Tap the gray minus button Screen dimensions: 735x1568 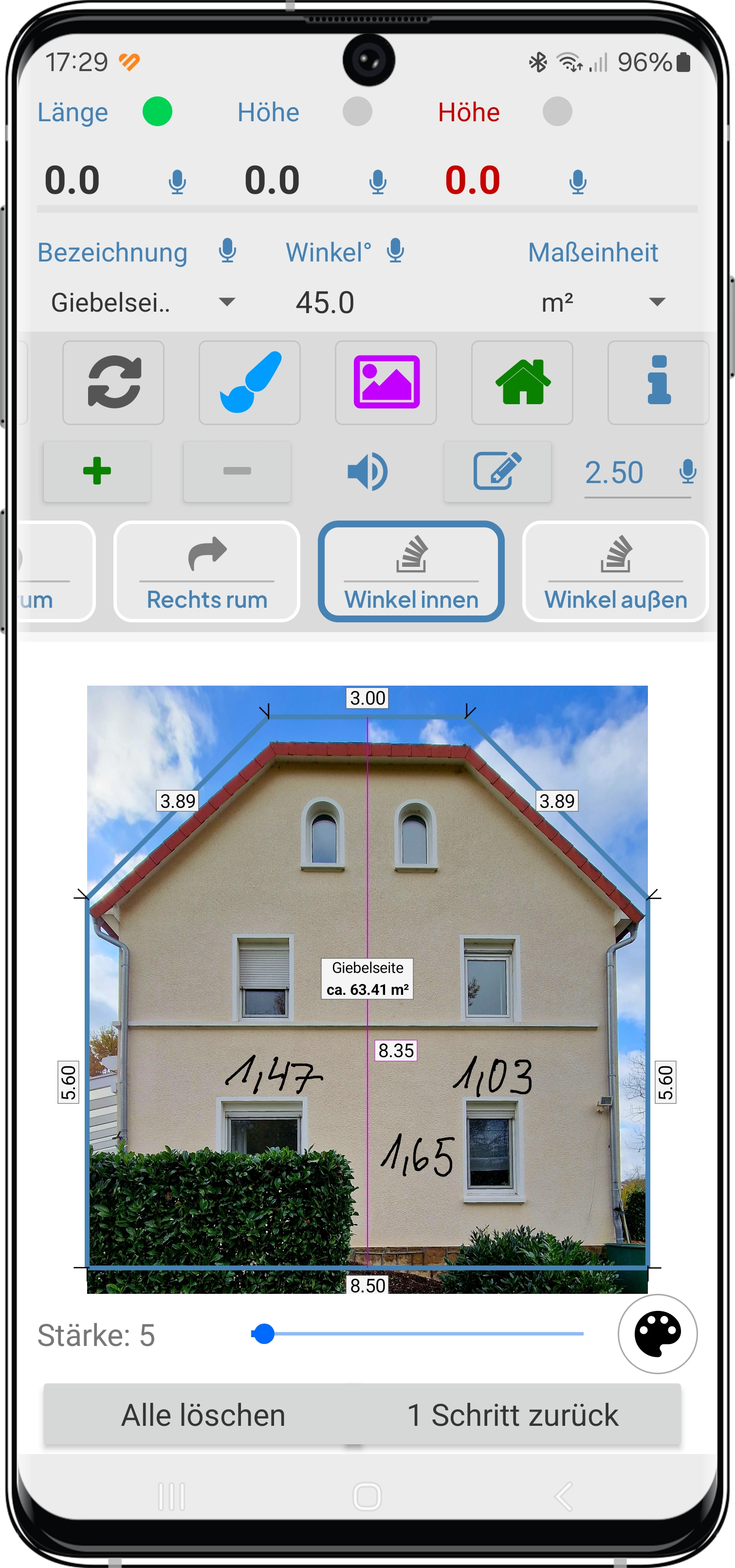[237, 472]
